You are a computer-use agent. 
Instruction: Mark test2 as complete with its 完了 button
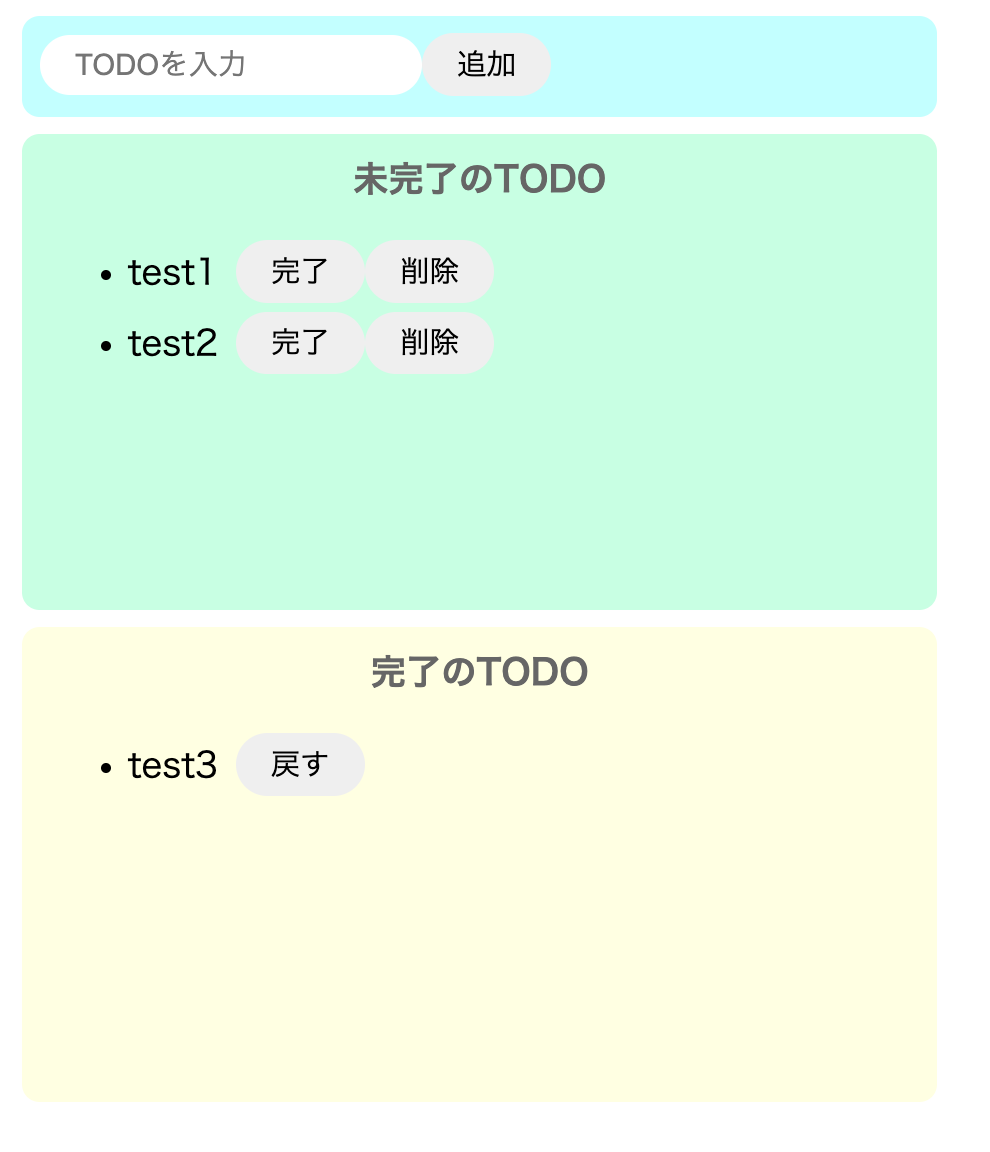pos(300,343)
